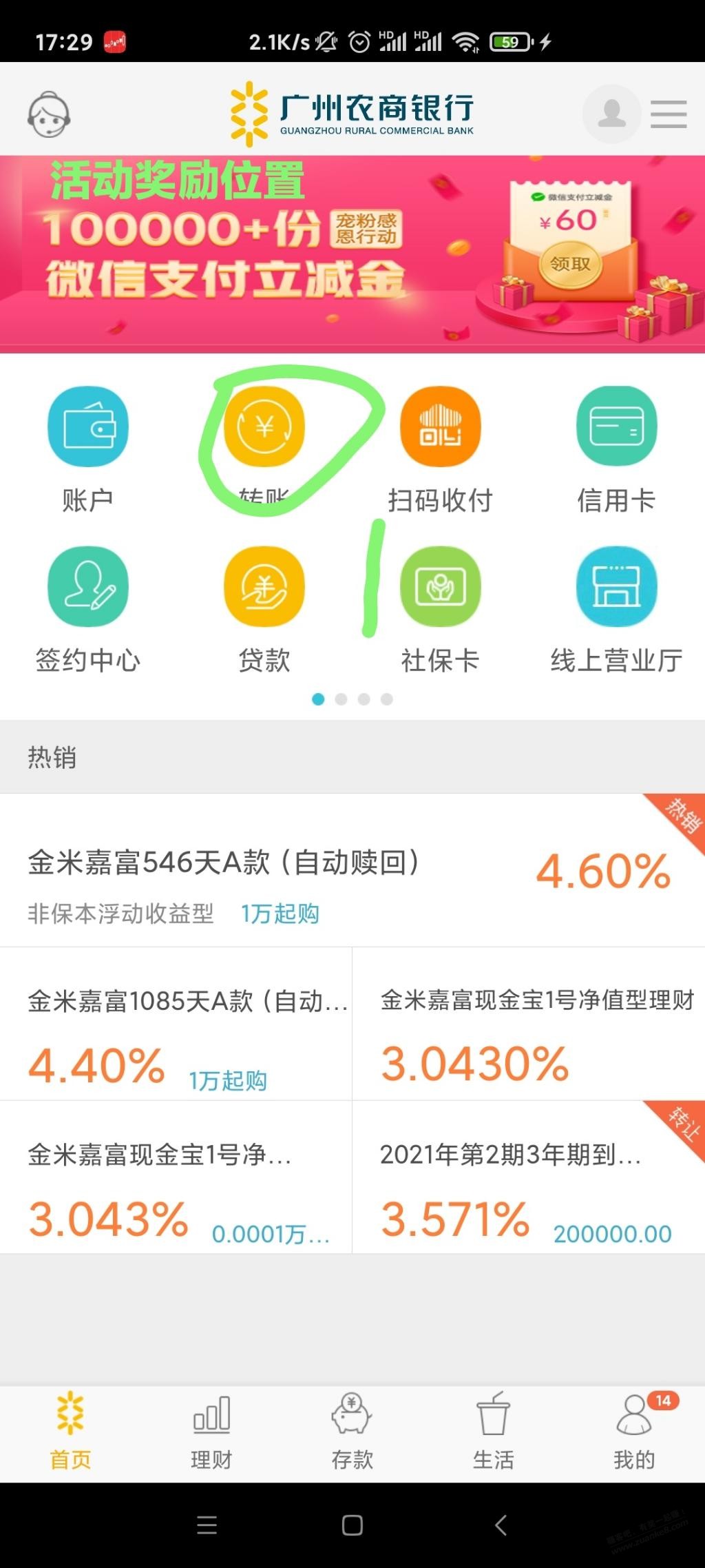Open 信用卡 credit card

pos(616,447)
